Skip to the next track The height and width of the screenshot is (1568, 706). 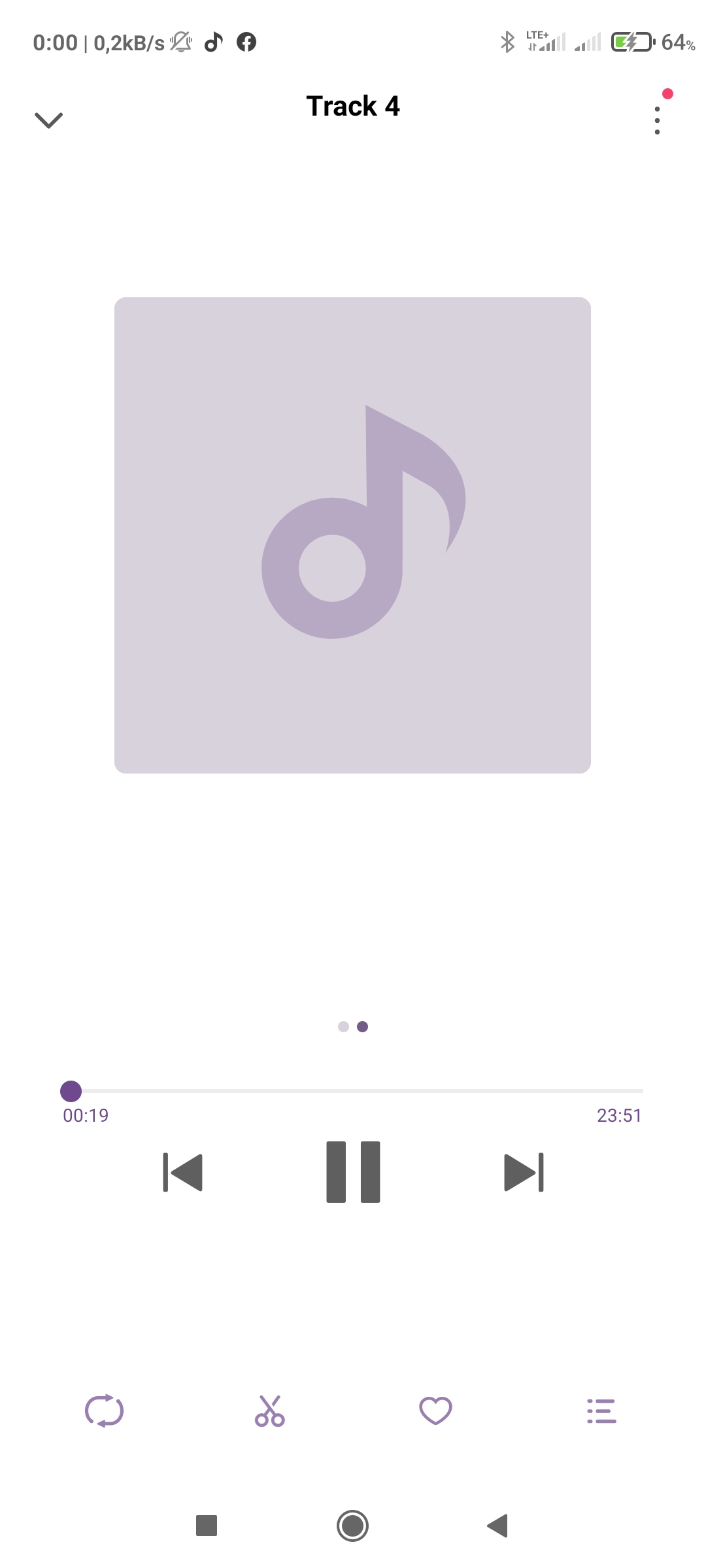[524, 1172]
